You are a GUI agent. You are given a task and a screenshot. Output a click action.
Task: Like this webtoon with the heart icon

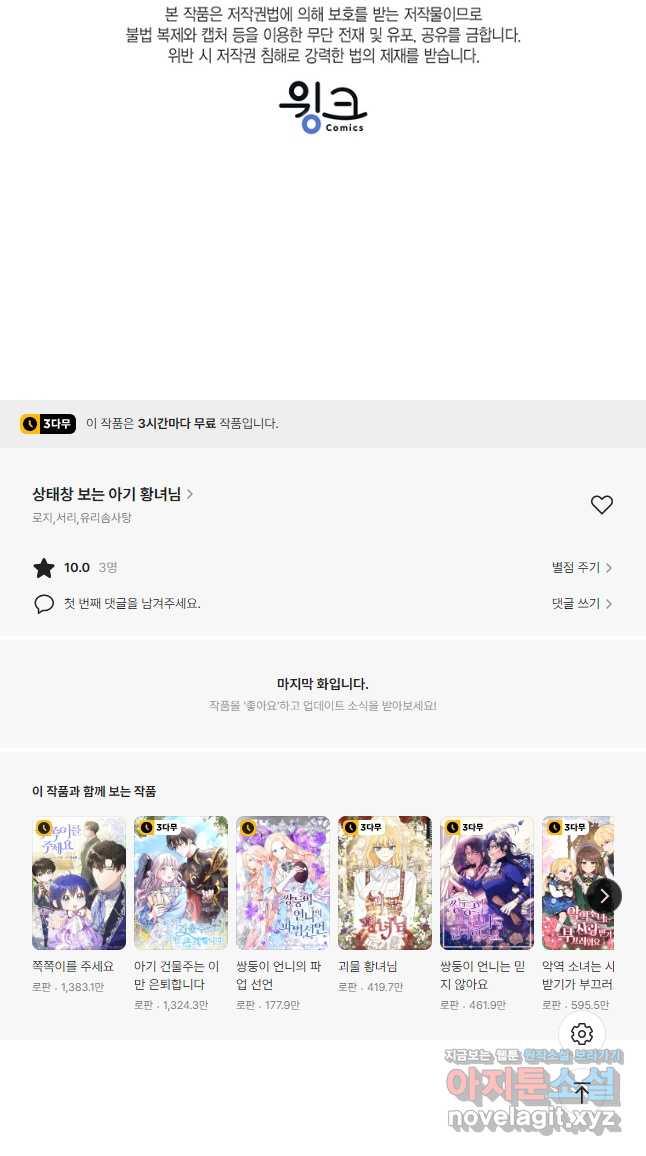click(x=601, y=505)
